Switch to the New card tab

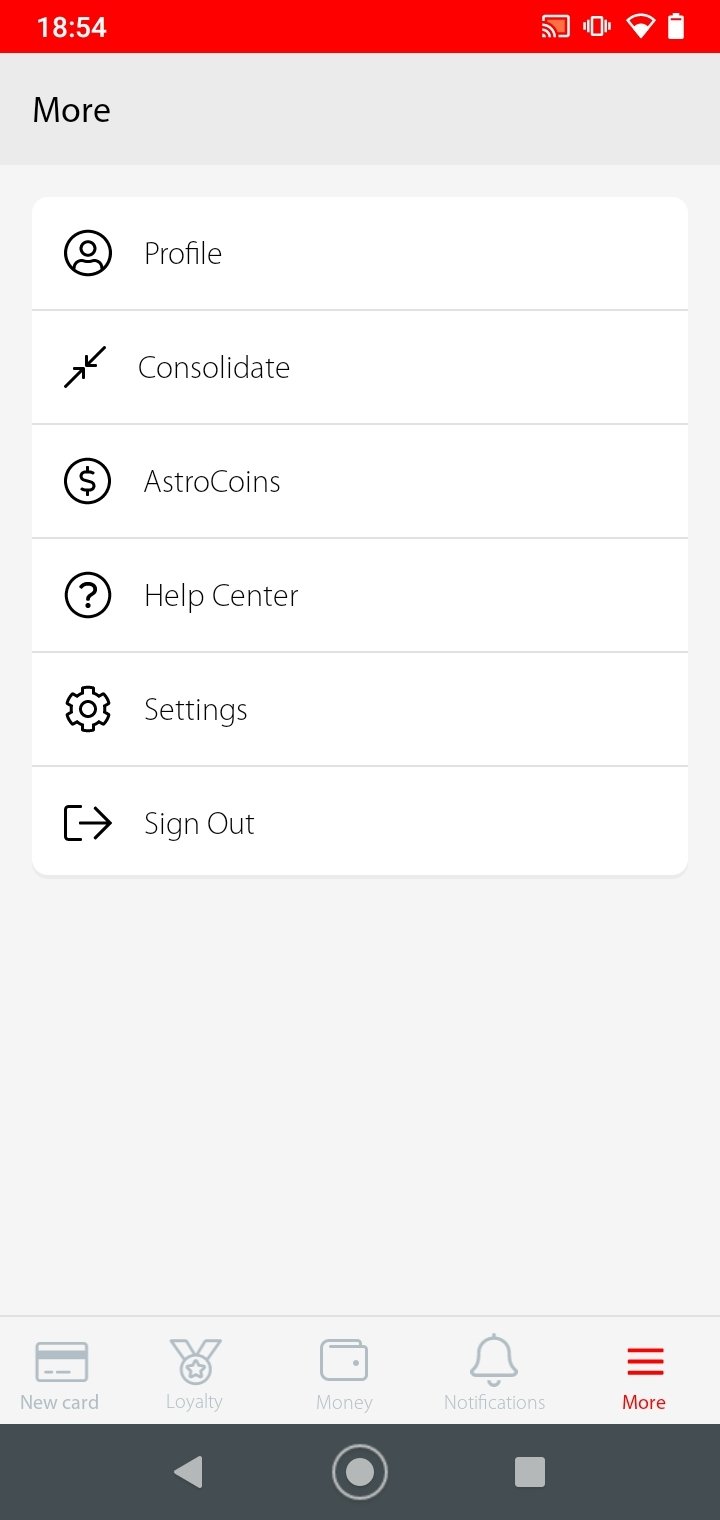coord(60,1375)
